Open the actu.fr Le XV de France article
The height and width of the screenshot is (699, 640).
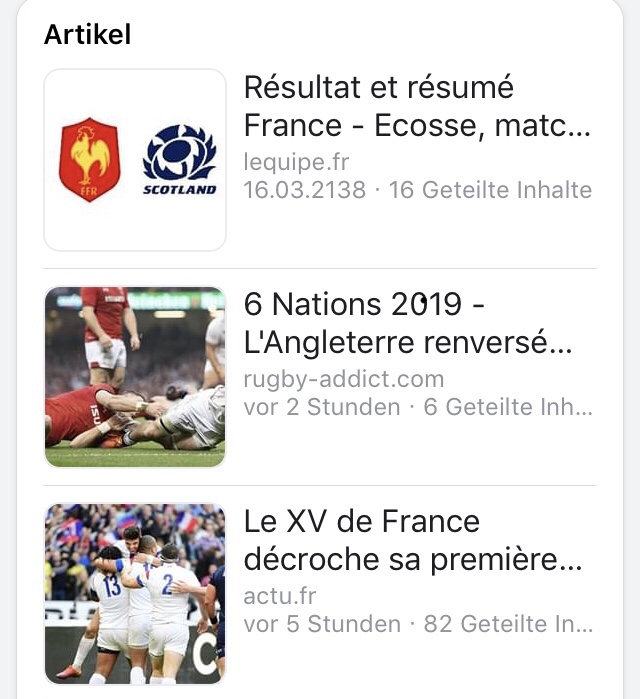point(320,594)
